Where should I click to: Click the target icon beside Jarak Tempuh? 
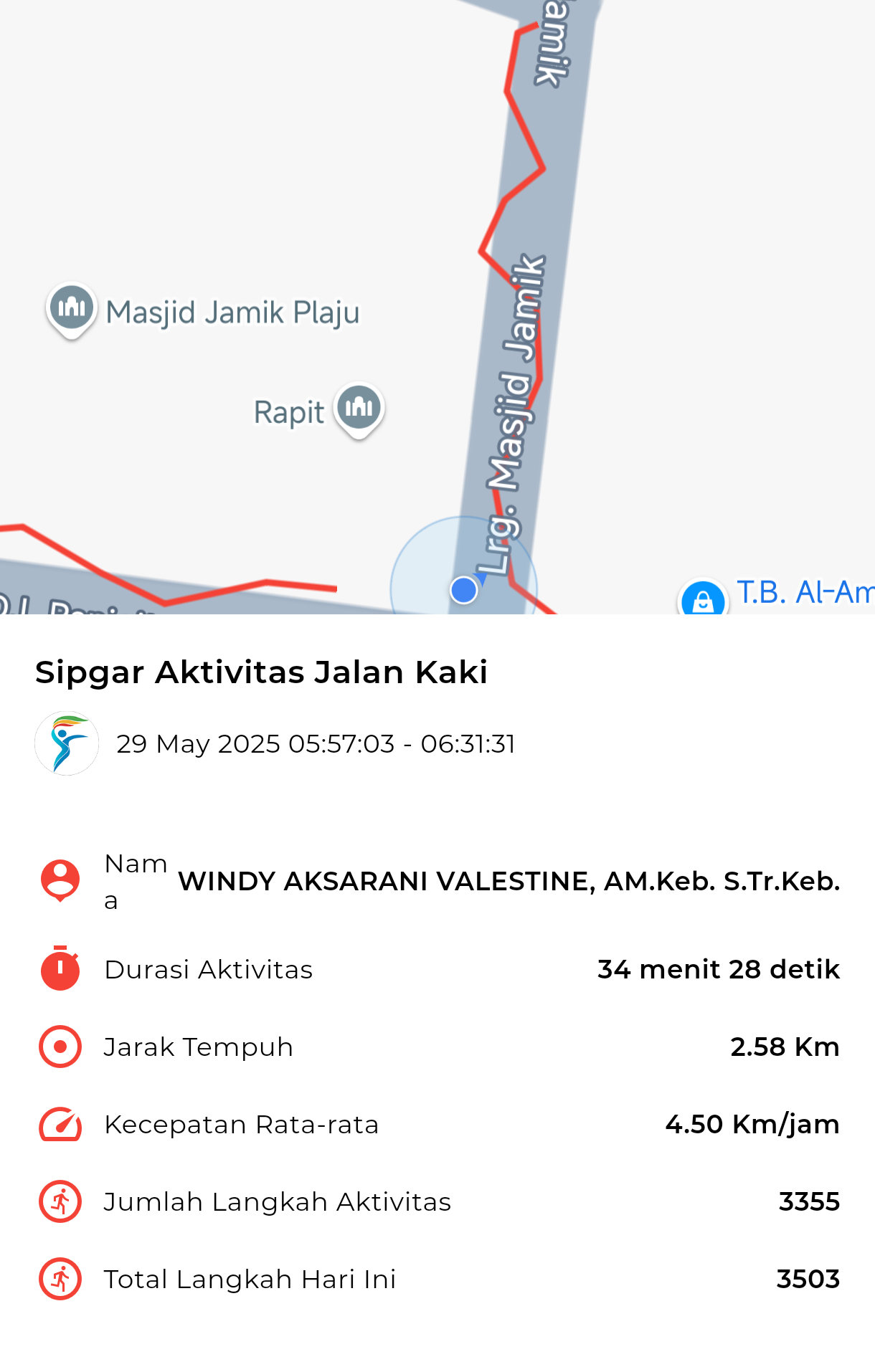59,1046
